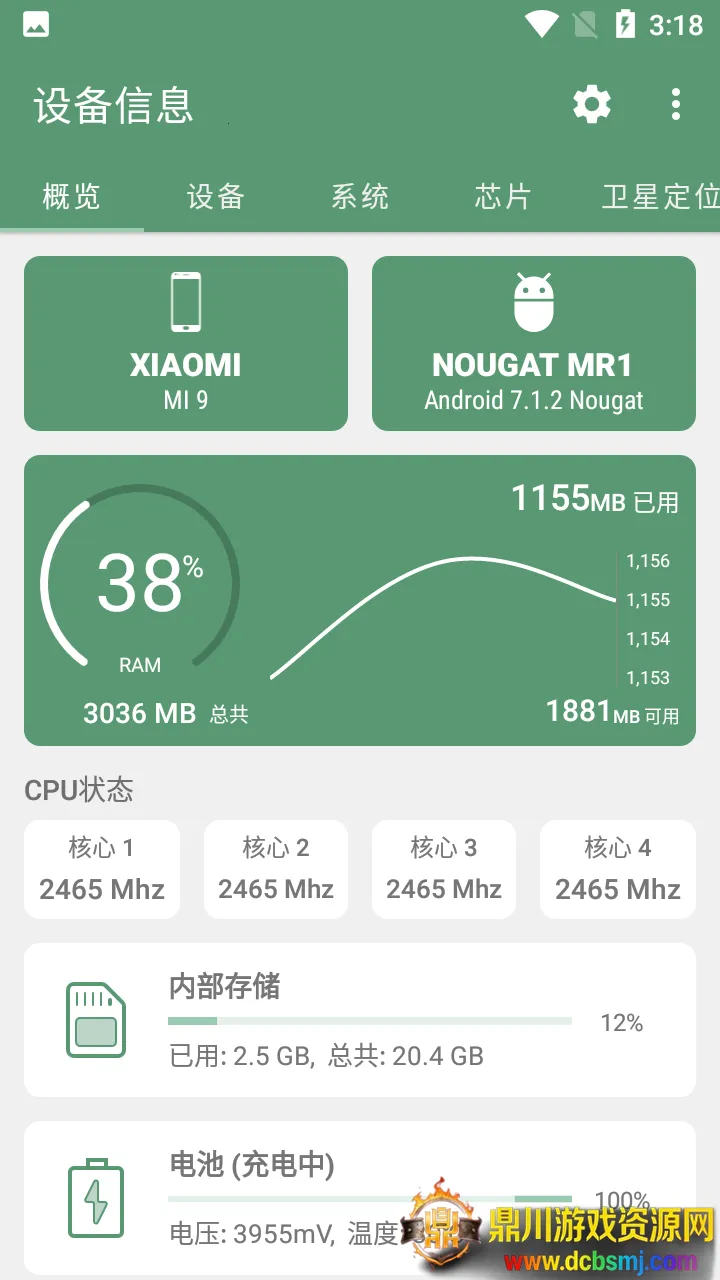Switch to the 系统 tab
Image resolution: width=720 pixels, height=1280 pixels.
pos(360,196)
